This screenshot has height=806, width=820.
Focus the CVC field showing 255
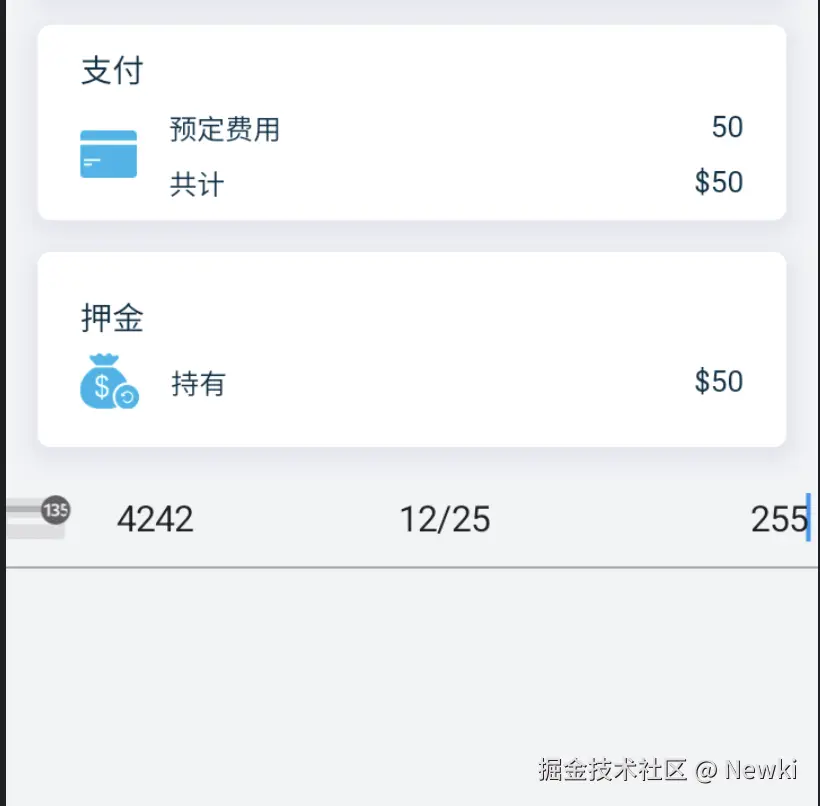tap(777, 519)
